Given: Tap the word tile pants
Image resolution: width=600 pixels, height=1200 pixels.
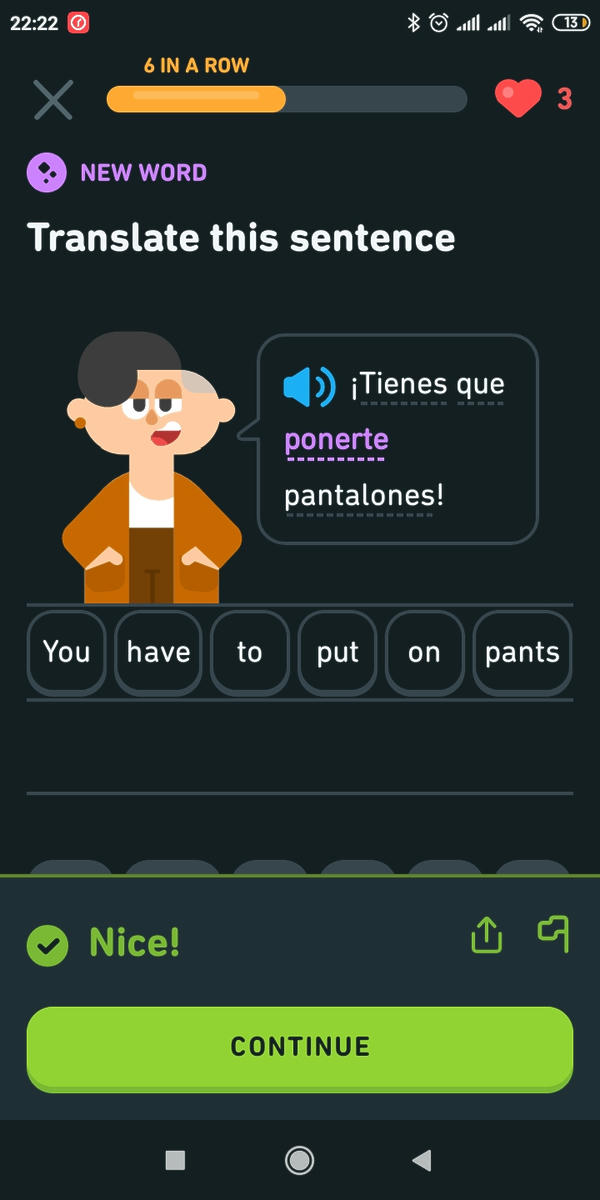Looking at the screenshot, I should [x=522, y=652].
